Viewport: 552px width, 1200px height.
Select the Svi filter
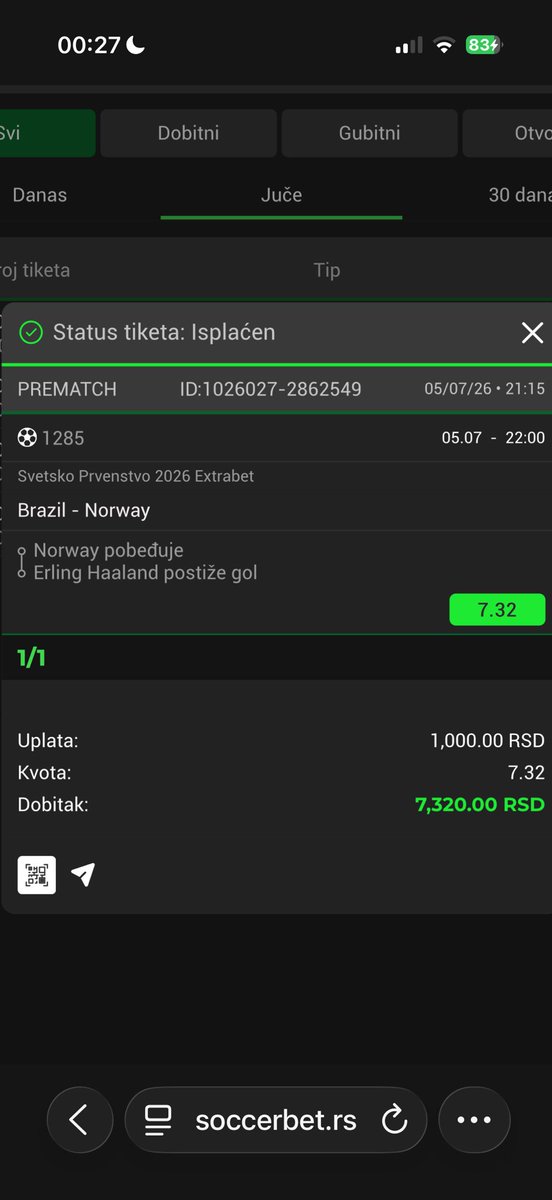[47, 133]
